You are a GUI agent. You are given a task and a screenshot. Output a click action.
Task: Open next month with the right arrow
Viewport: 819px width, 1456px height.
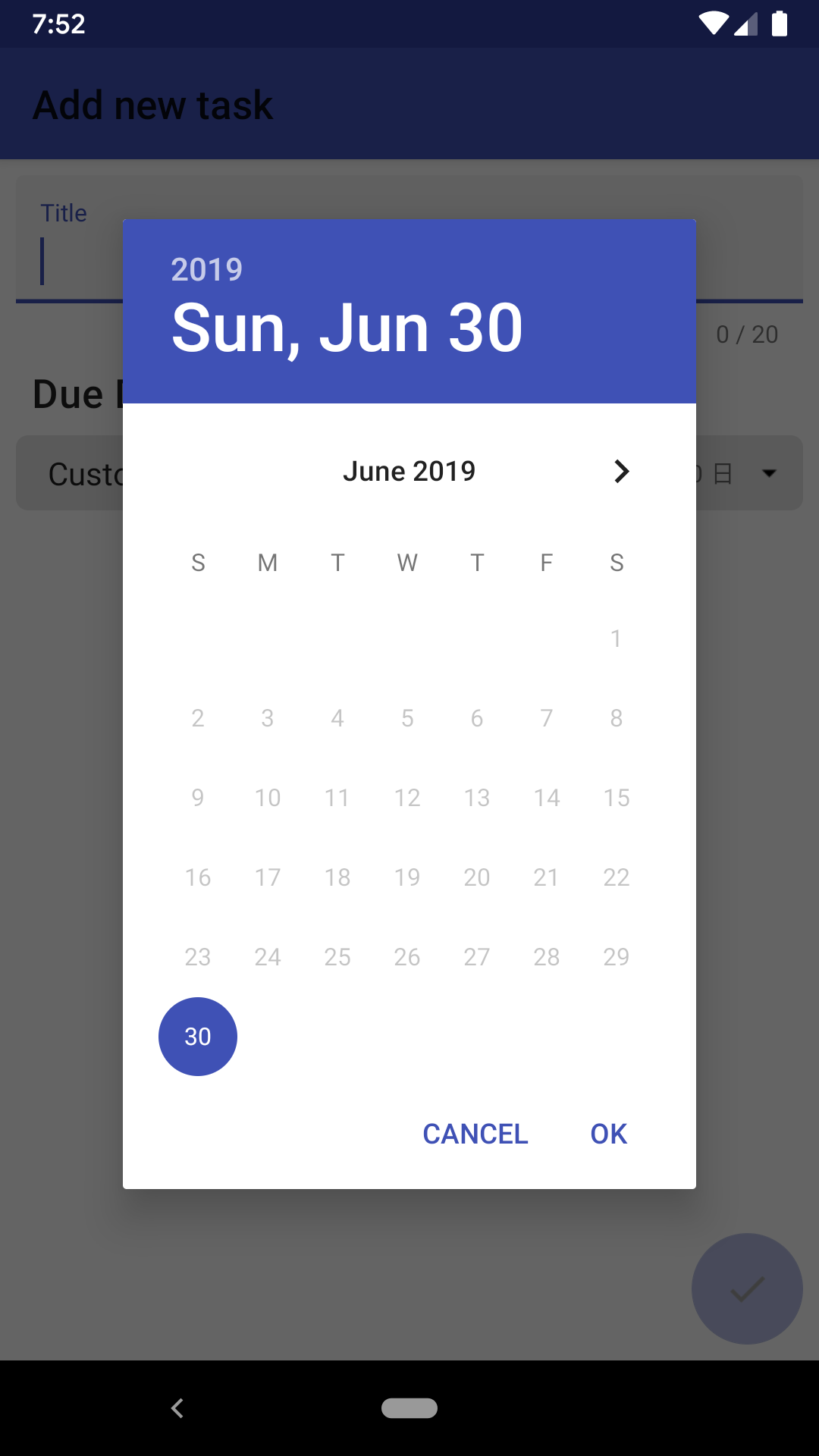(622, 471)
